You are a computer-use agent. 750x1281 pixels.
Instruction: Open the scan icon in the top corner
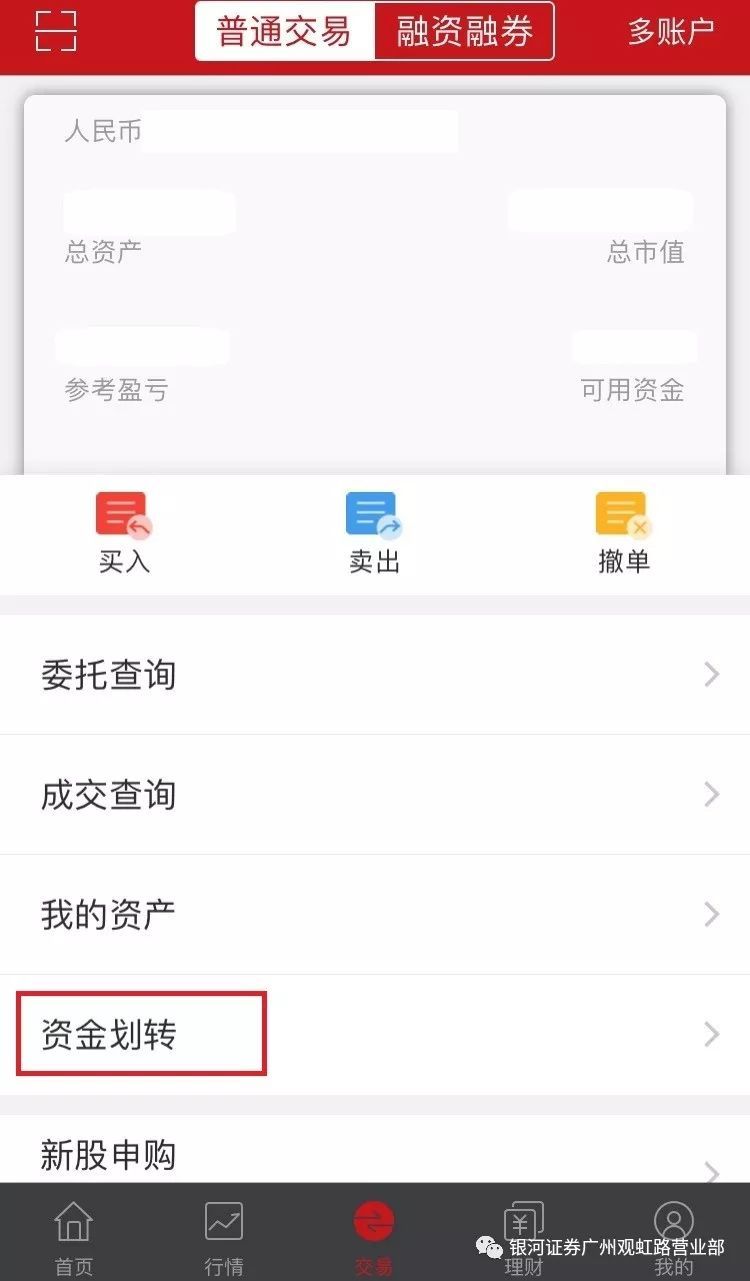click(x=55, y=31)
